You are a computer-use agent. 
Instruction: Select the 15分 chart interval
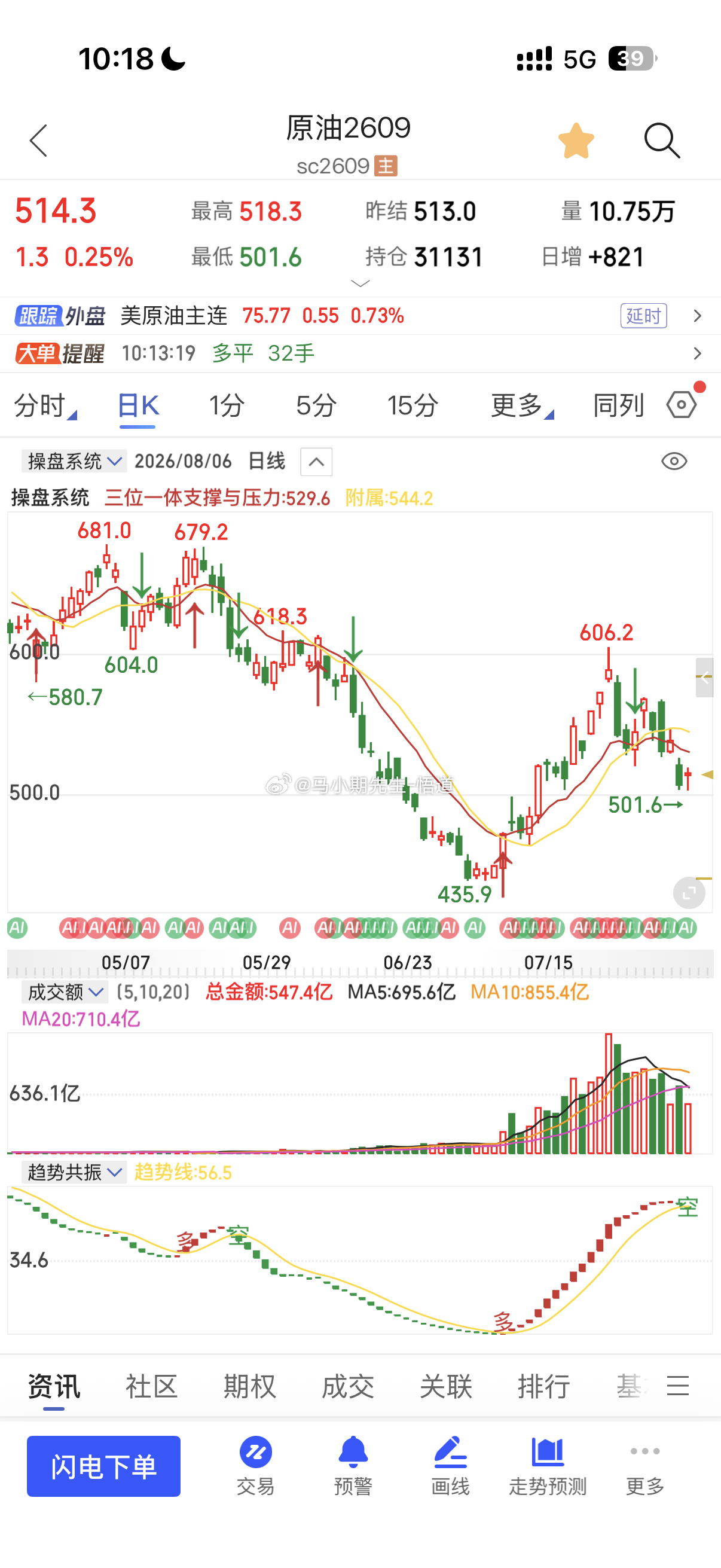click(413, 405)
